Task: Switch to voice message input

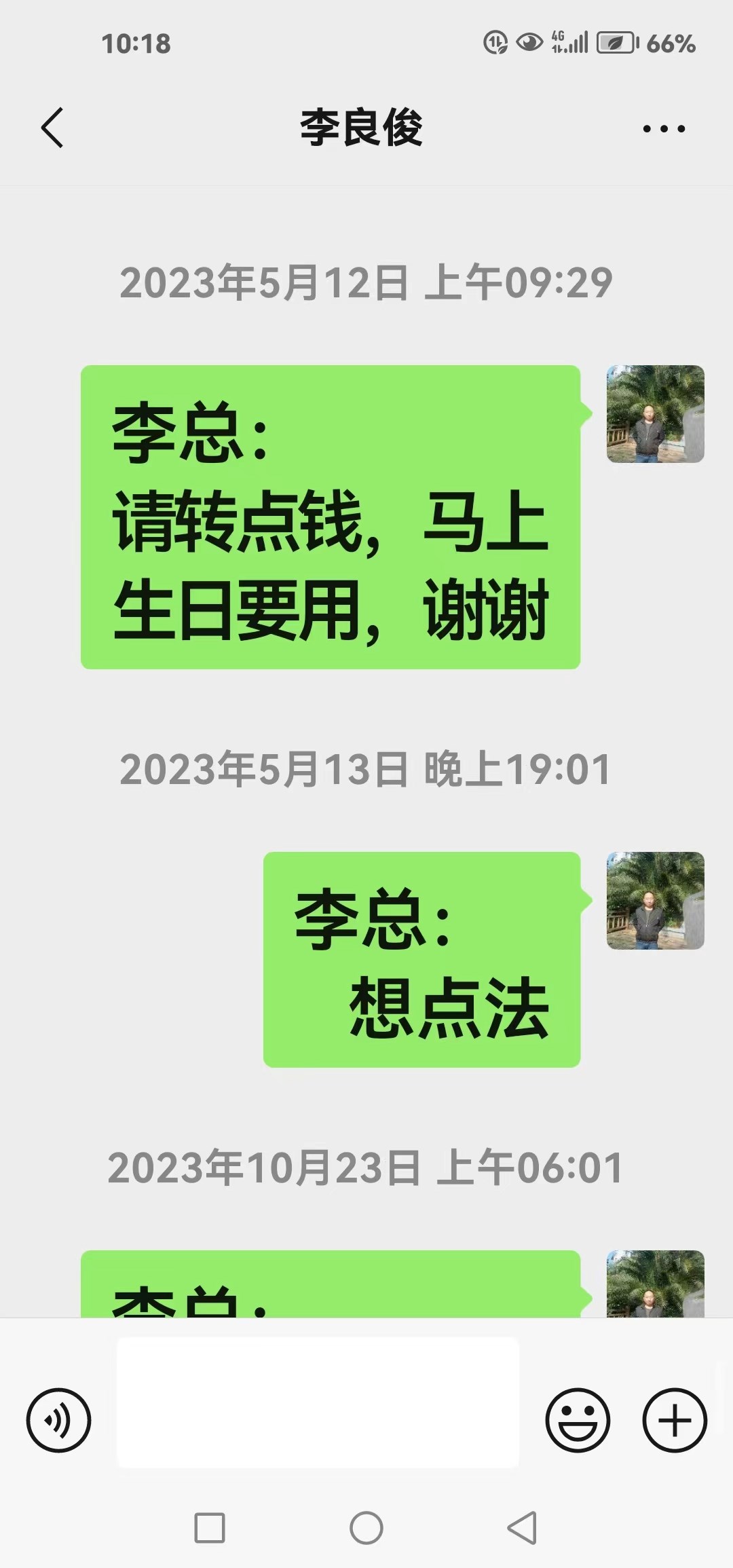Action: pos(58,1420)
